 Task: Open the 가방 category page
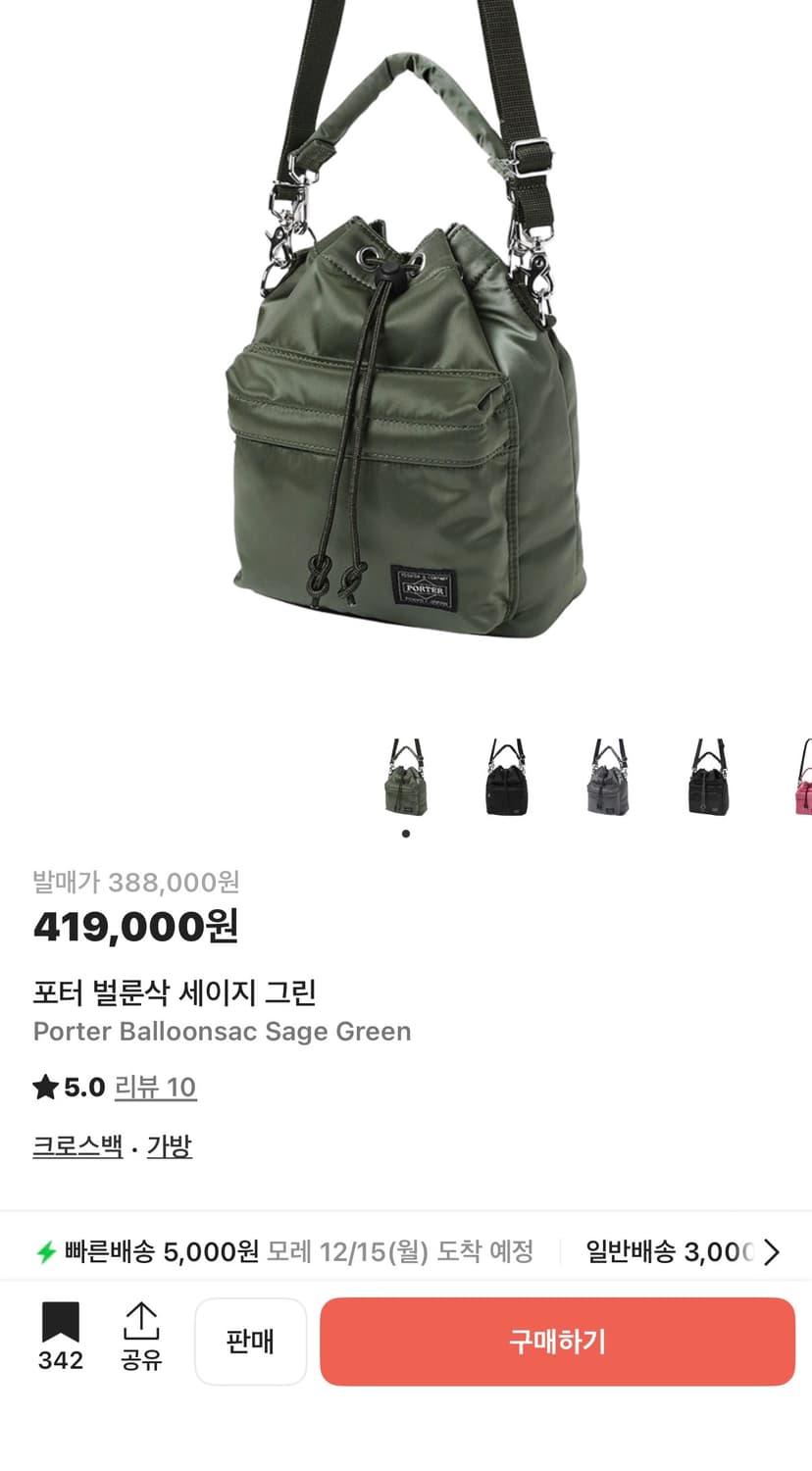(x=169, y=1144)
